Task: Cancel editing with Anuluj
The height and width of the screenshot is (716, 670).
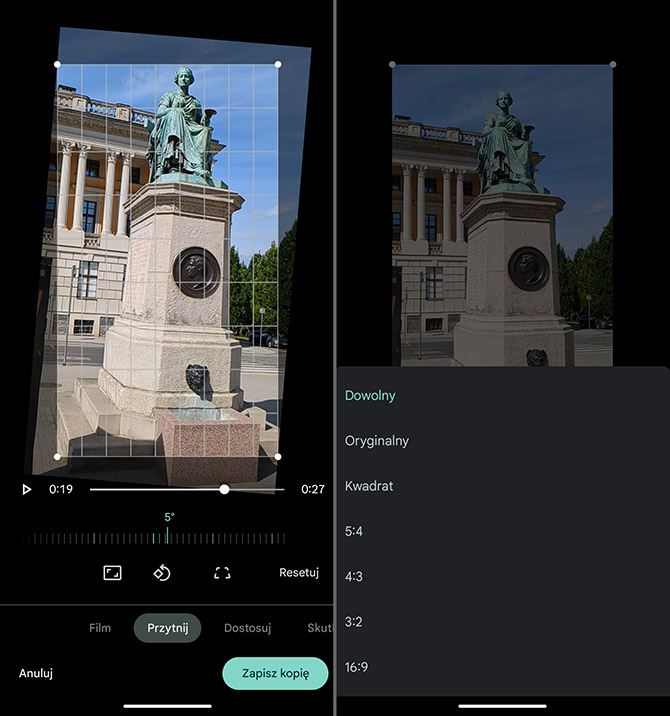Action: 35,674
